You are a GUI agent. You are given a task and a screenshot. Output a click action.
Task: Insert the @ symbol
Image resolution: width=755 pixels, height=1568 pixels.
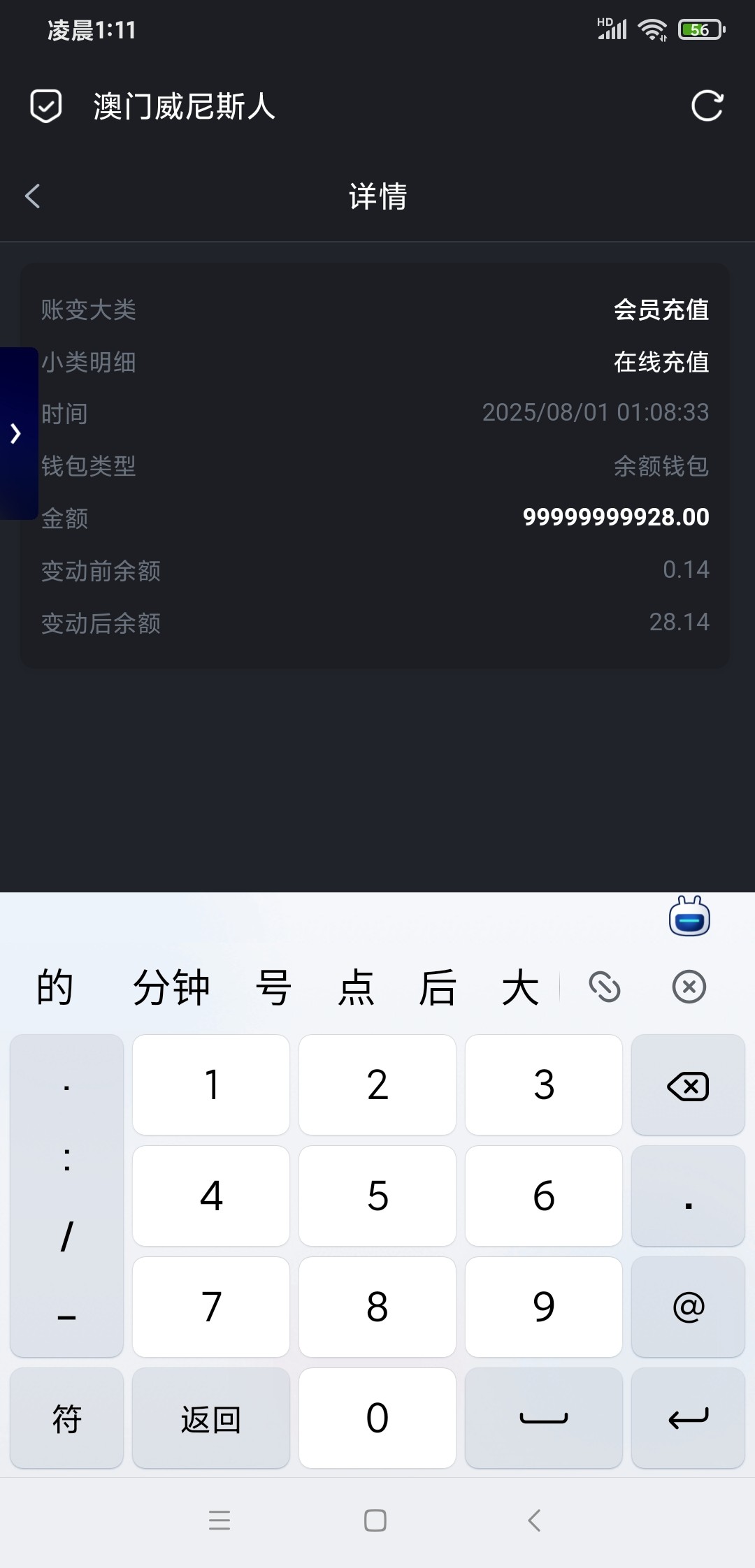coord(688,1307)
